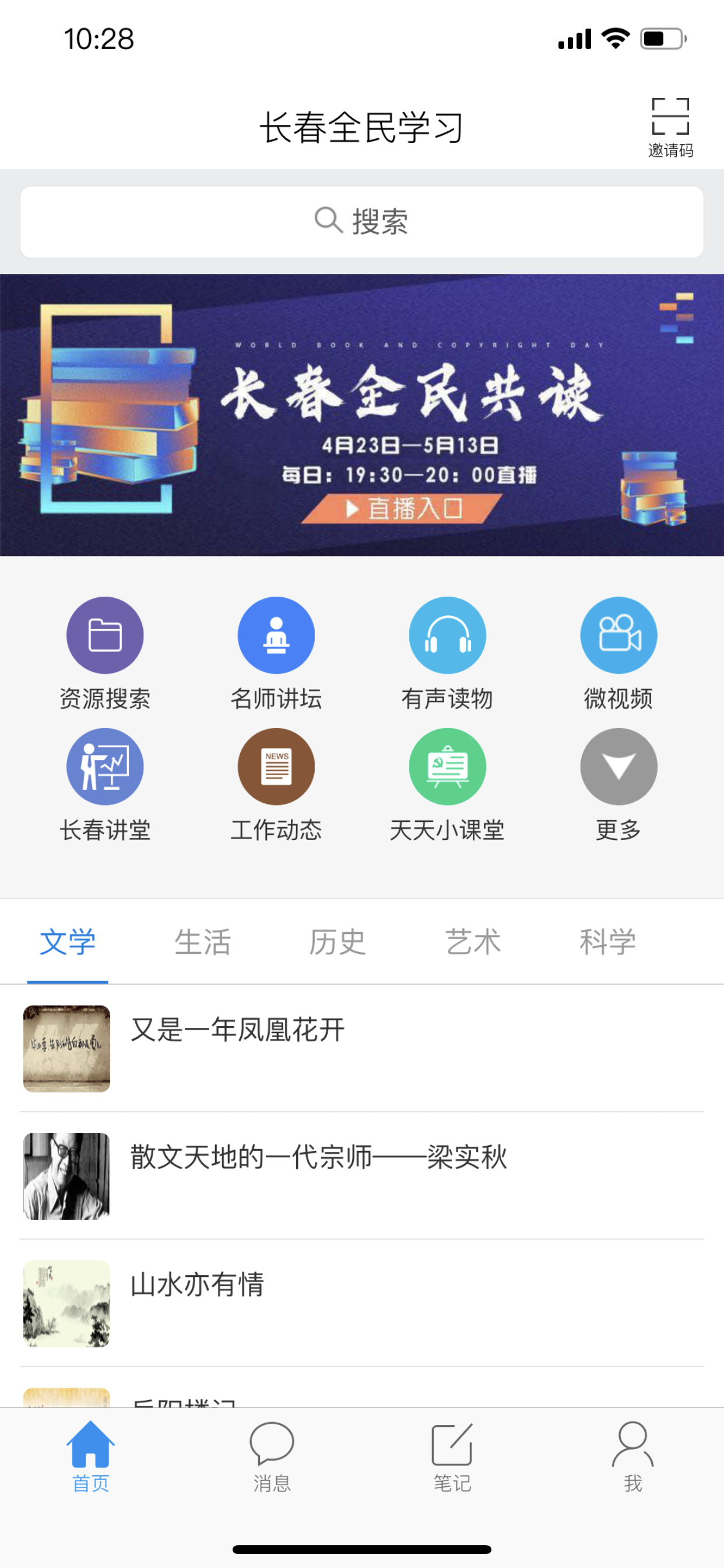Select the 艺术 tab
This screenshot has width=724, height=1568.
tap(473, 942)
